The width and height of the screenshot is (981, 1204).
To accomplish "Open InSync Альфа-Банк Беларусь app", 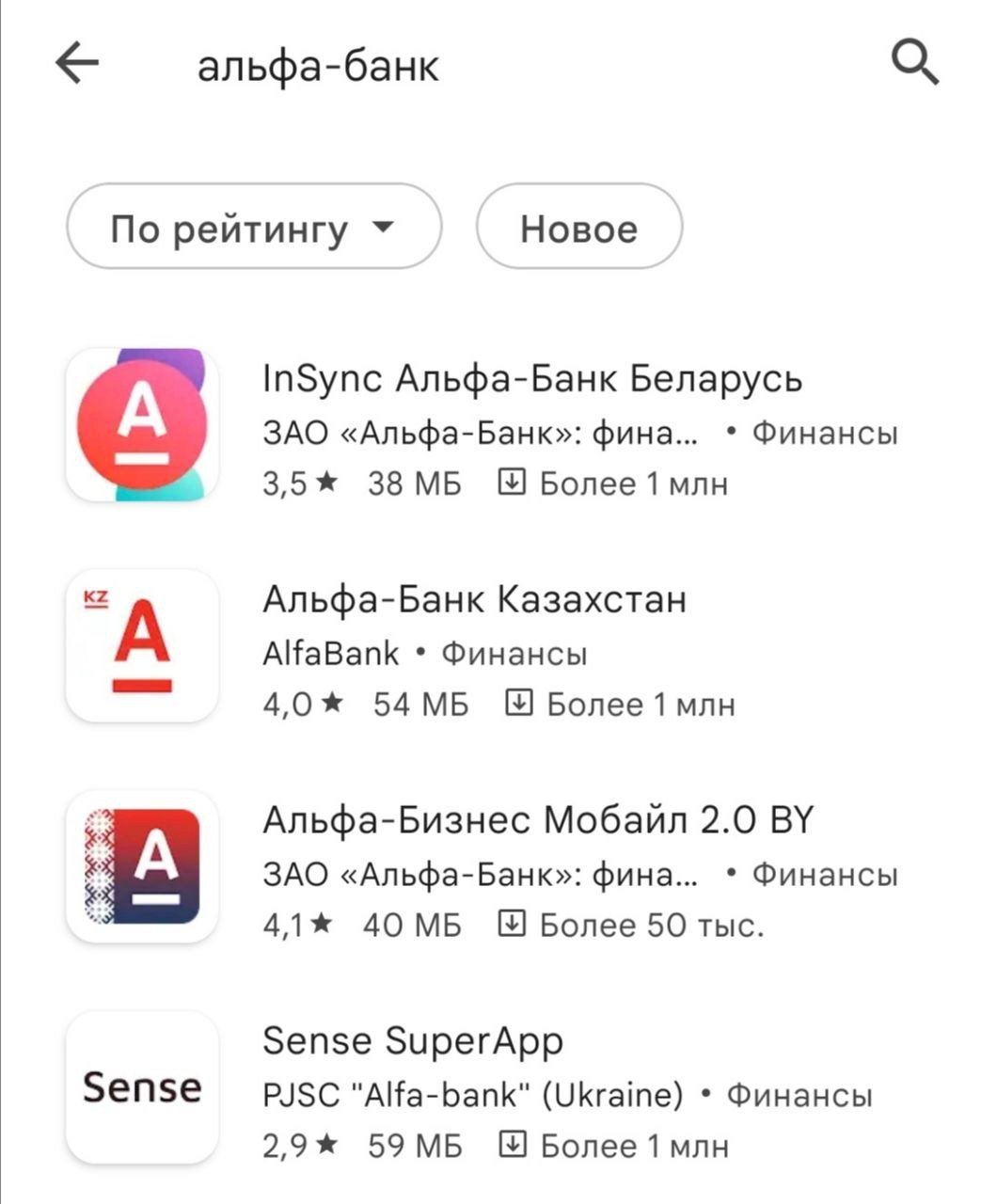I will click(531, 379).
